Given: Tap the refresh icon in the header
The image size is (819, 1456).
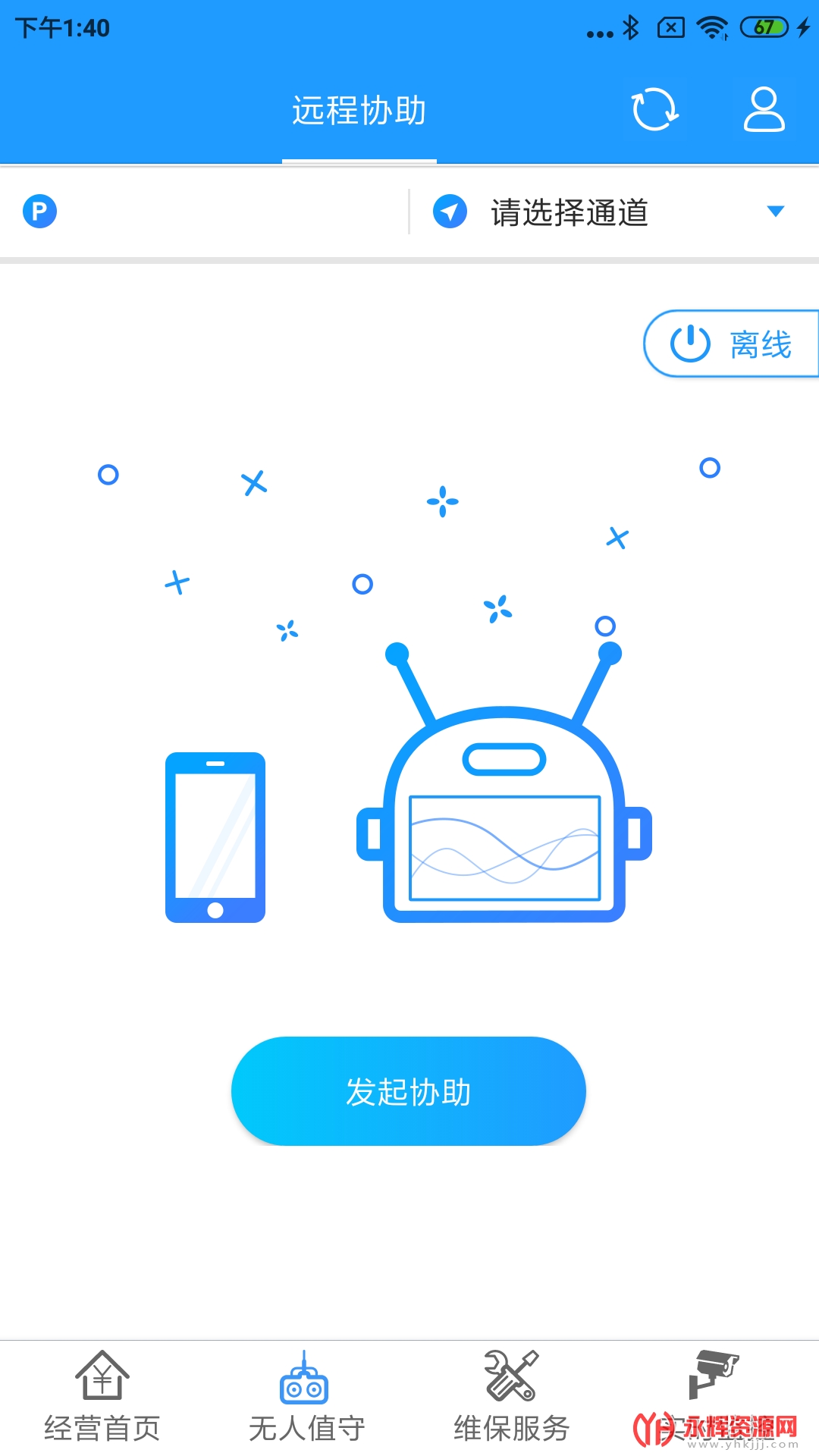Looking at the screenshot, I should (655, 109).
